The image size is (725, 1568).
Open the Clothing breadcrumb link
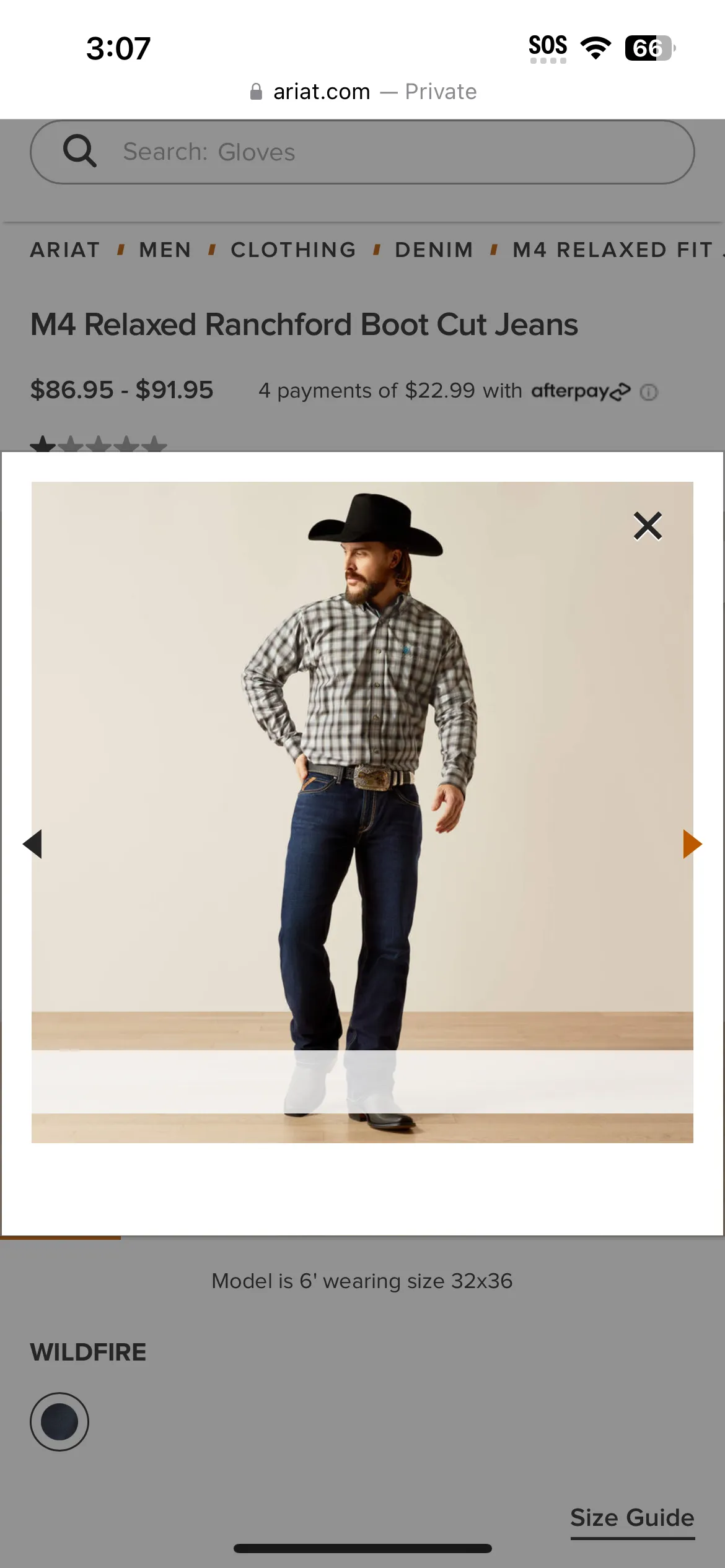293,250
